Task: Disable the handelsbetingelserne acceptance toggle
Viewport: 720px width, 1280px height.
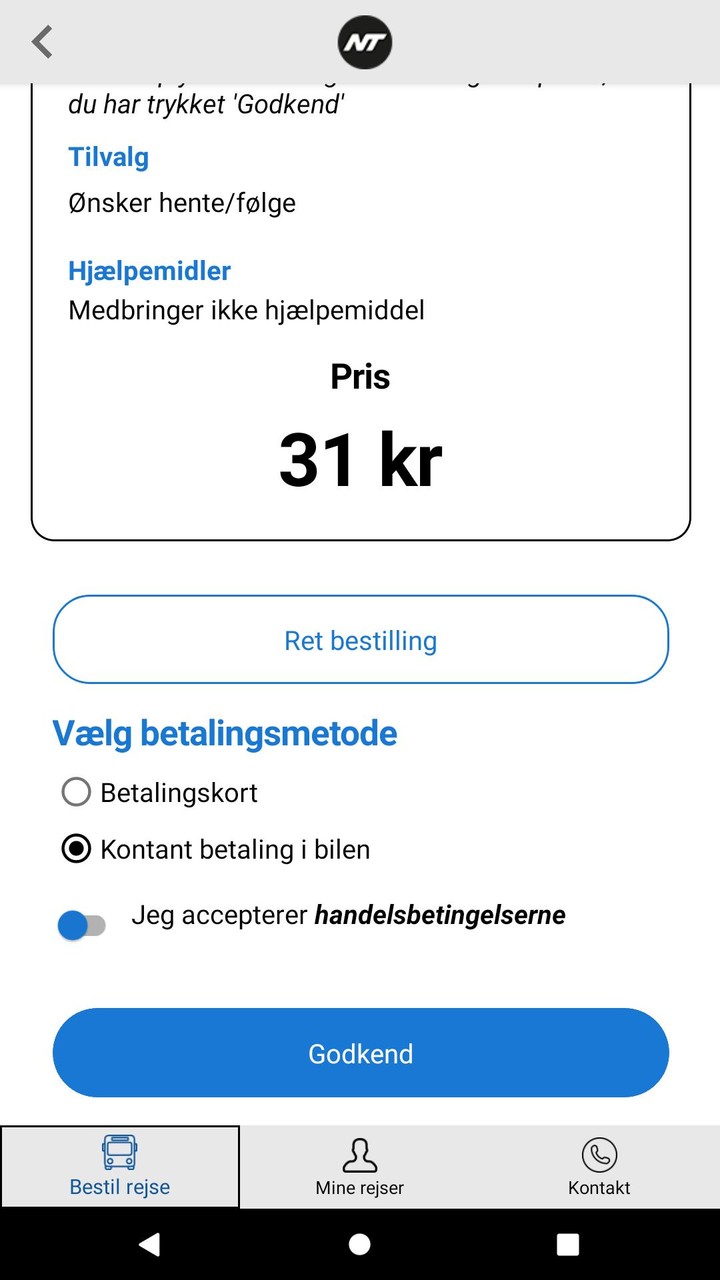Action: (x=81, y=925)
